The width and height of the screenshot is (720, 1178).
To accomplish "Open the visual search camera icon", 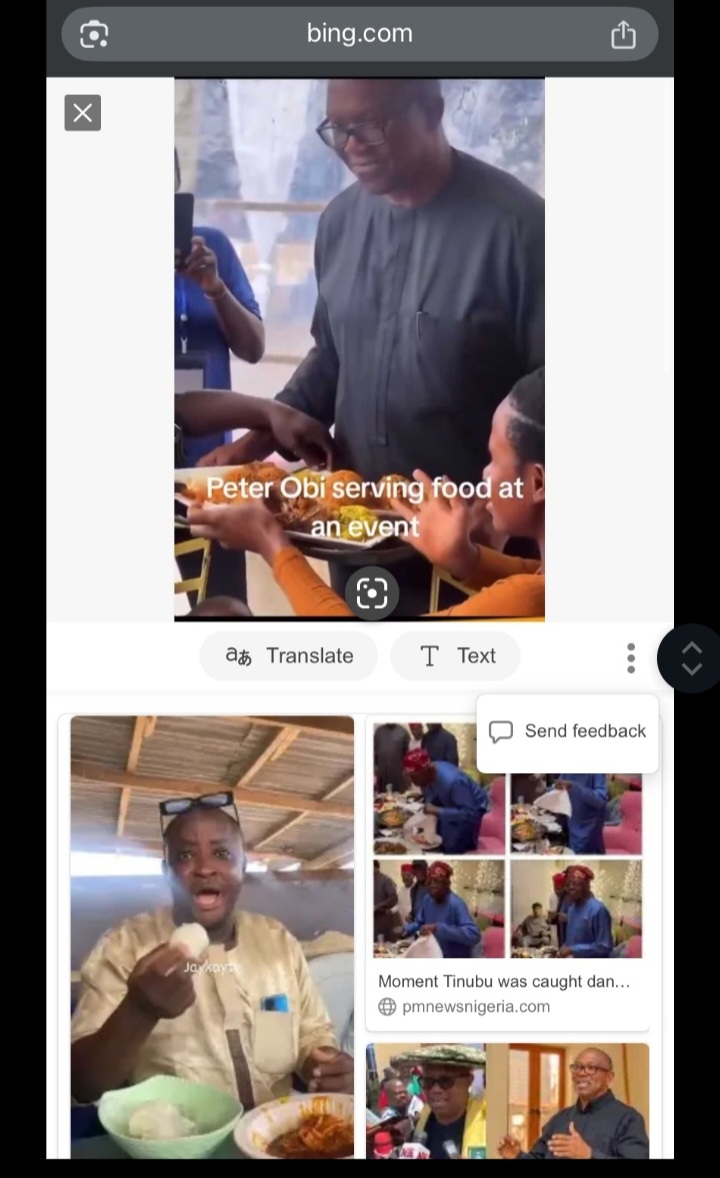I will click(93, 35).
